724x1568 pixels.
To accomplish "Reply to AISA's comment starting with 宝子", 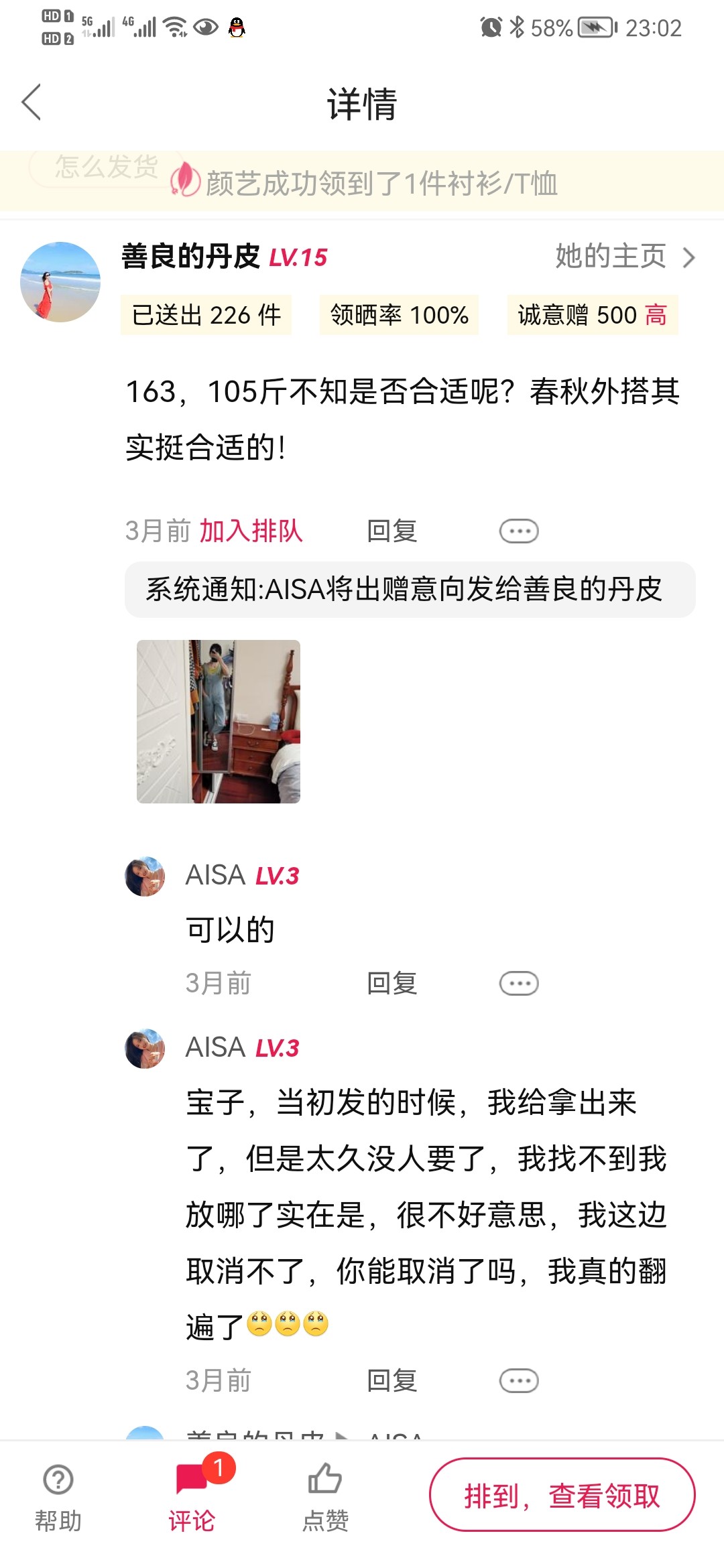I will pyautogui.click(x=391, y=1380).
